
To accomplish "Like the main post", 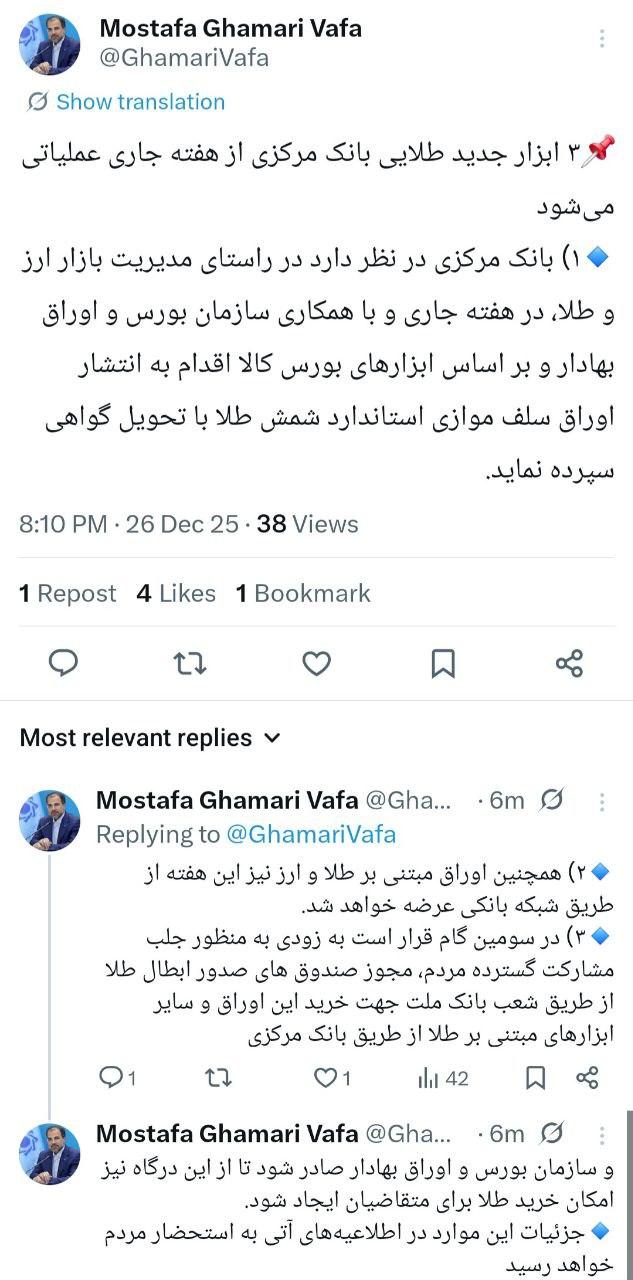I will (x=316, y=663).
